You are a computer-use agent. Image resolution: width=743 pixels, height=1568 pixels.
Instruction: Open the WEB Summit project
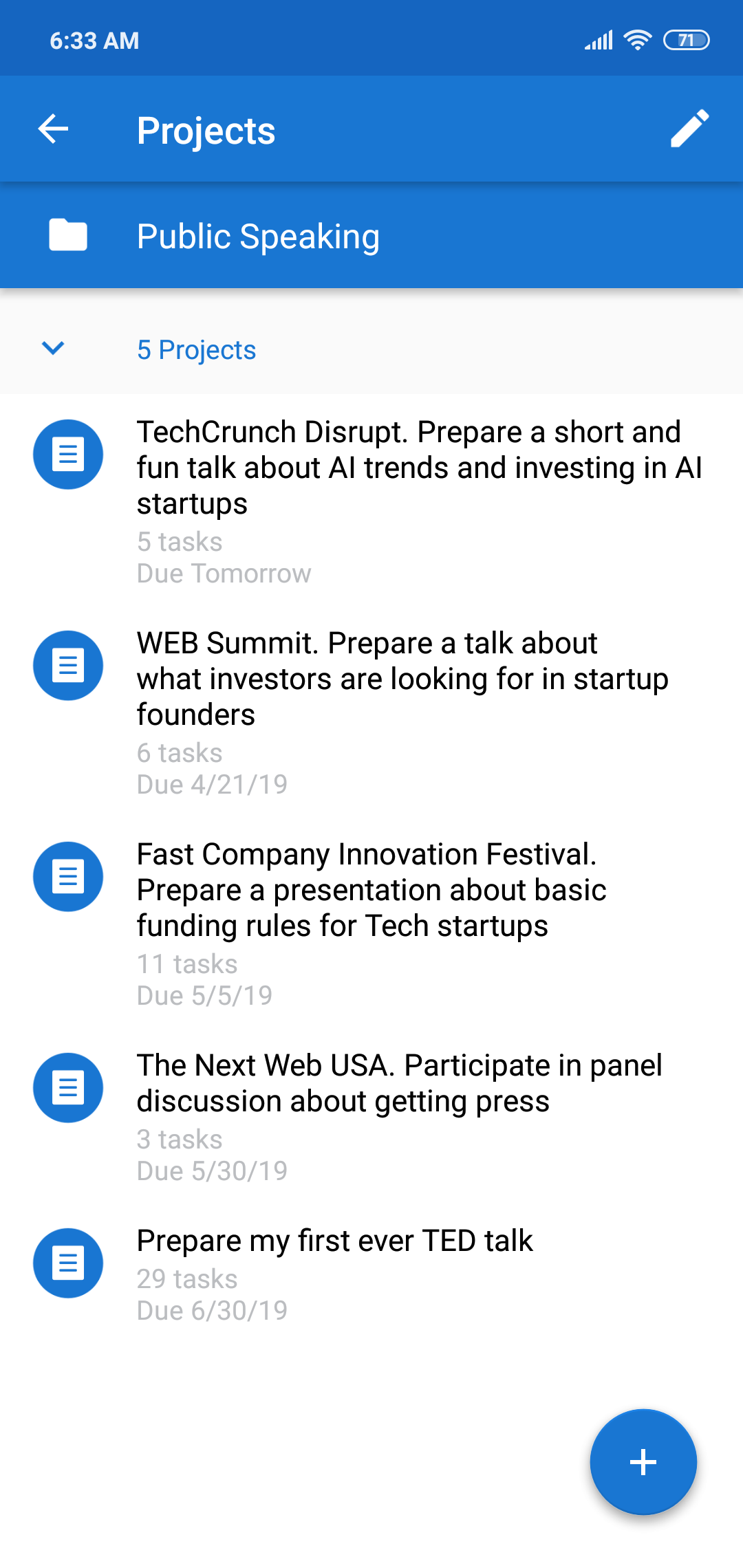(371, 712)
